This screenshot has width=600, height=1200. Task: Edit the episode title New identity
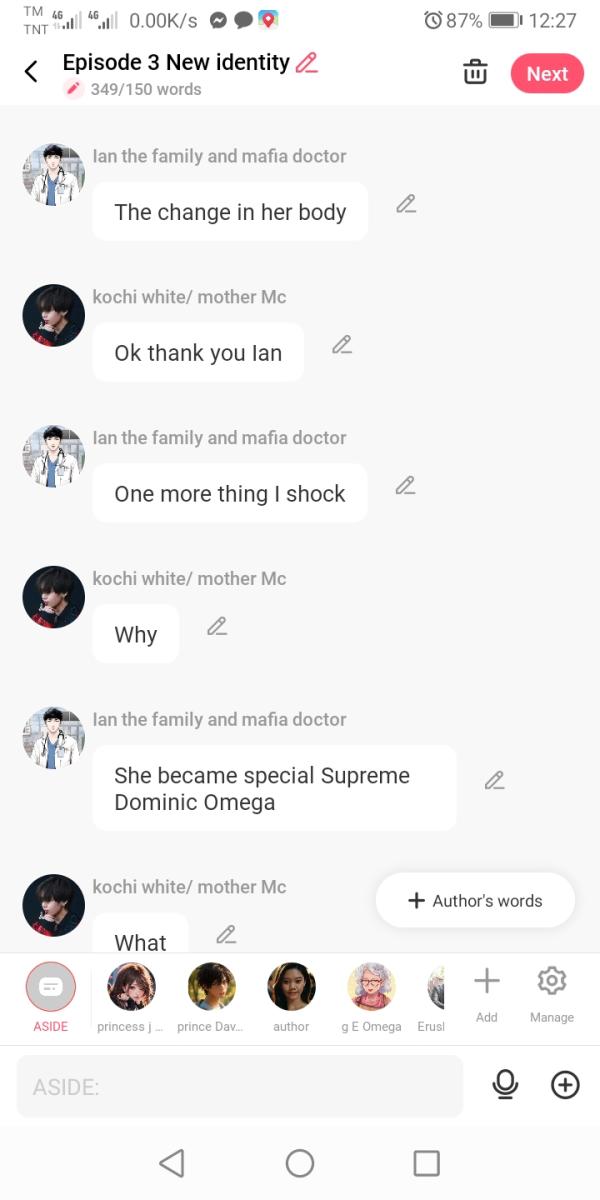tap(307, 62)
